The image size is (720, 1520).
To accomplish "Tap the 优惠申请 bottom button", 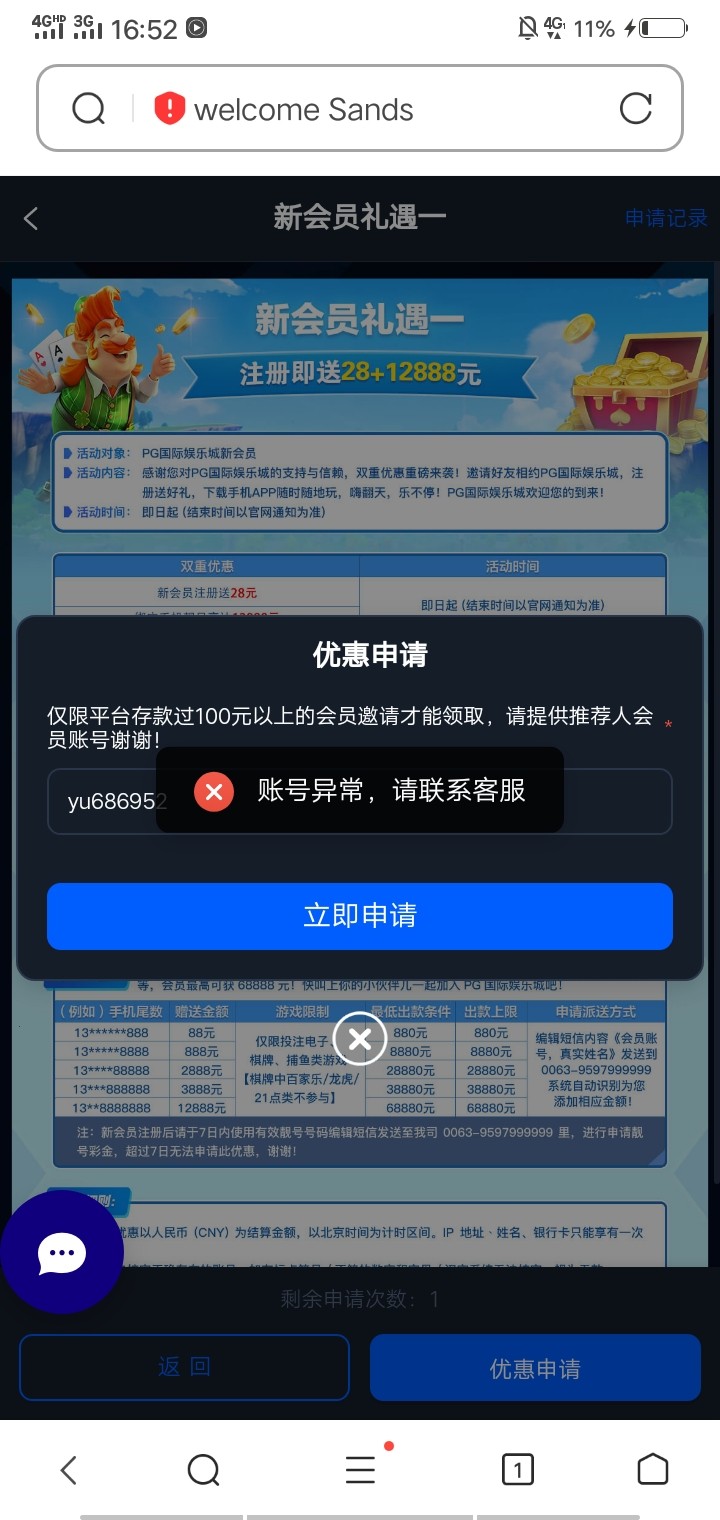I will (x=535, y=1367).
